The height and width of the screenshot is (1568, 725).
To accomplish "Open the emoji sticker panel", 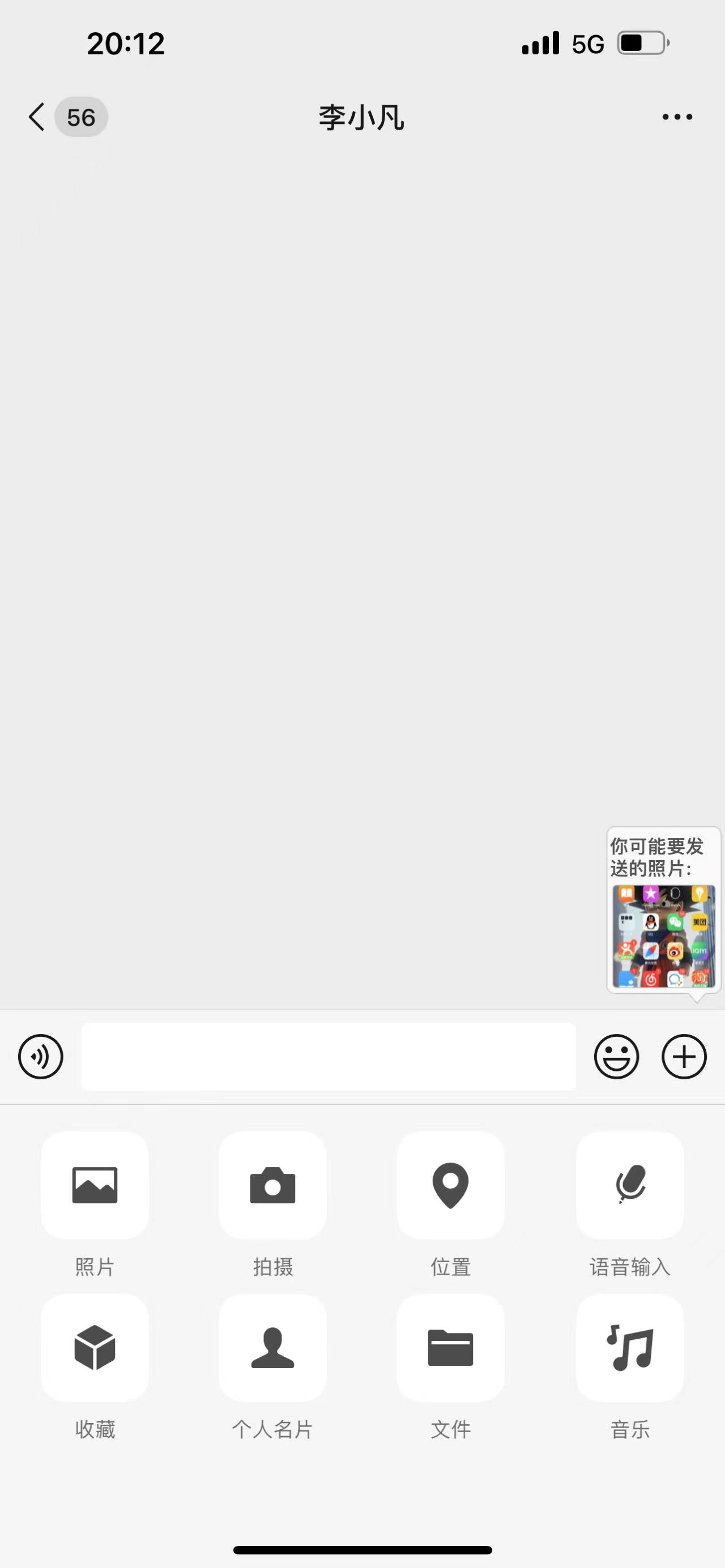I will click(616, 1057).
